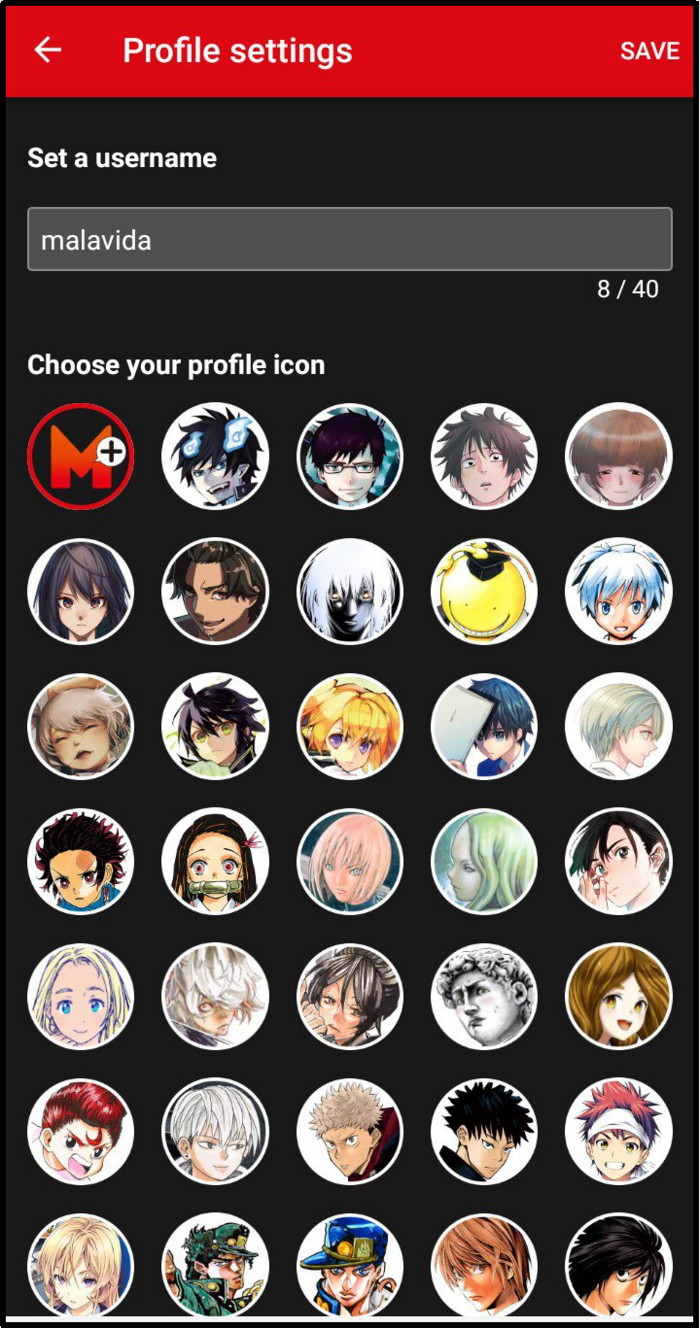Select the girl with bamboo muzzle avatar

point(215,861)
